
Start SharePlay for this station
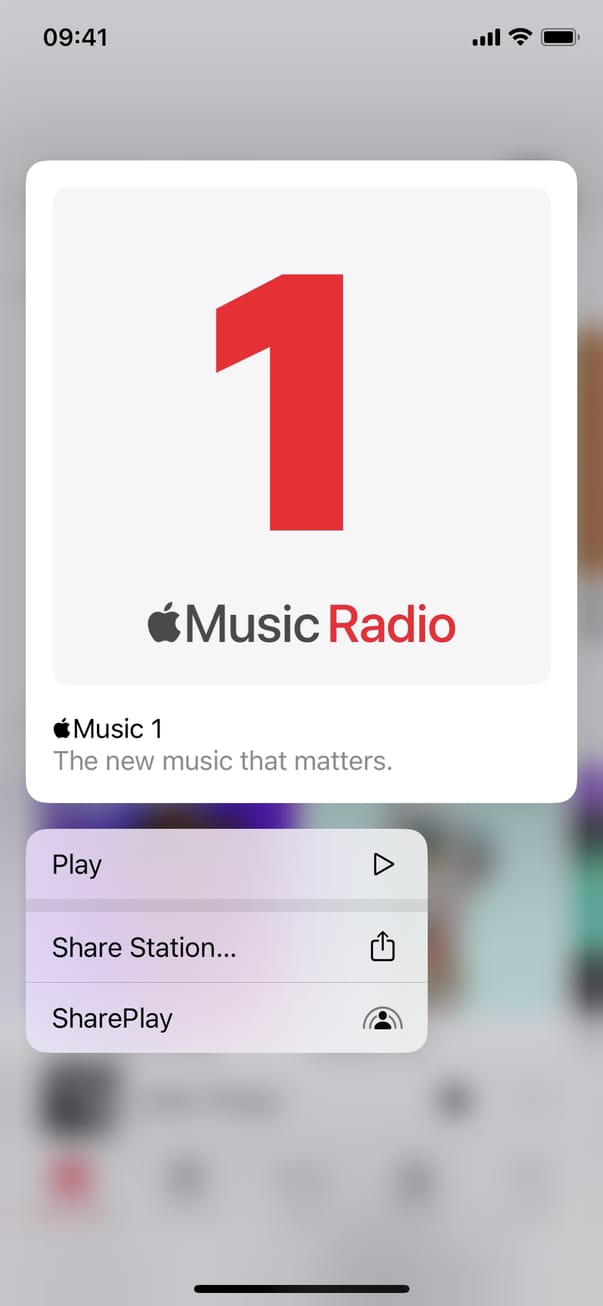(x=225, y=1018)
